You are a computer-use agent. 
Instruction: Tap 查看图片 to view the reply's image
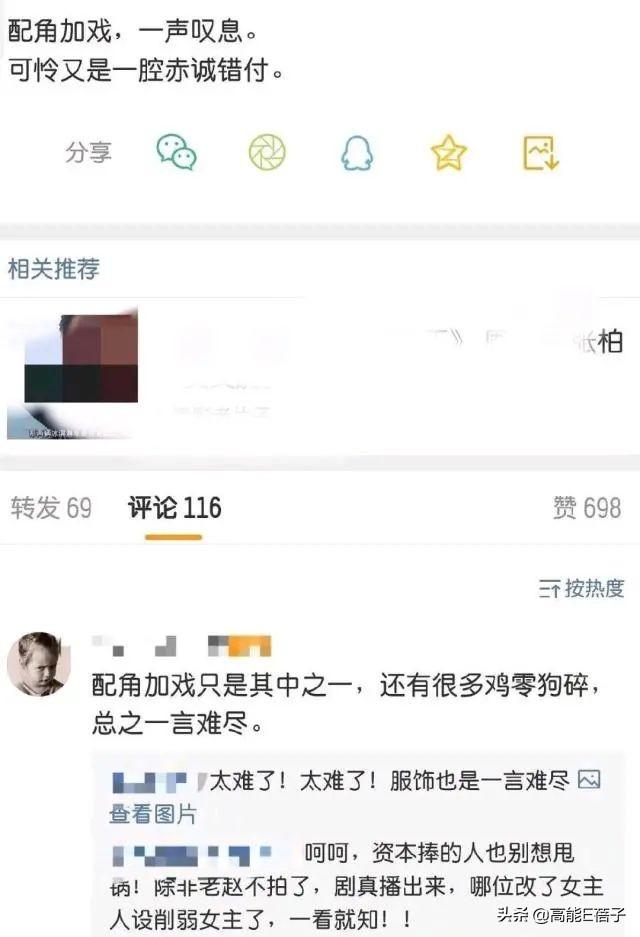pyautogui.click(x=153, y=813)
